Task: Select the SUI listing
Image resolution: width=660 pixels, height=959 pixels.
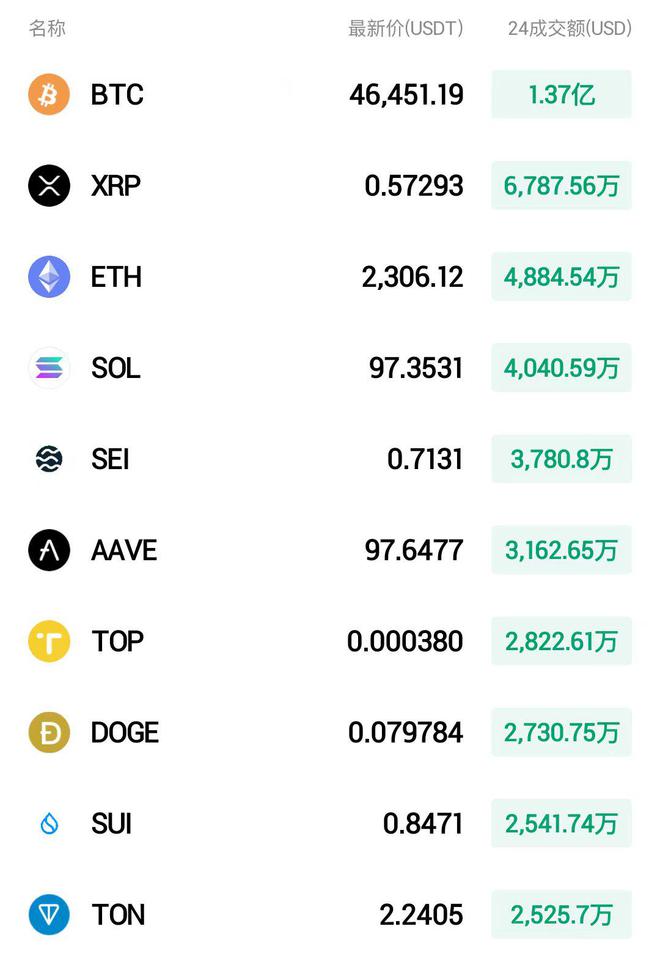Action: coord(111,824)
